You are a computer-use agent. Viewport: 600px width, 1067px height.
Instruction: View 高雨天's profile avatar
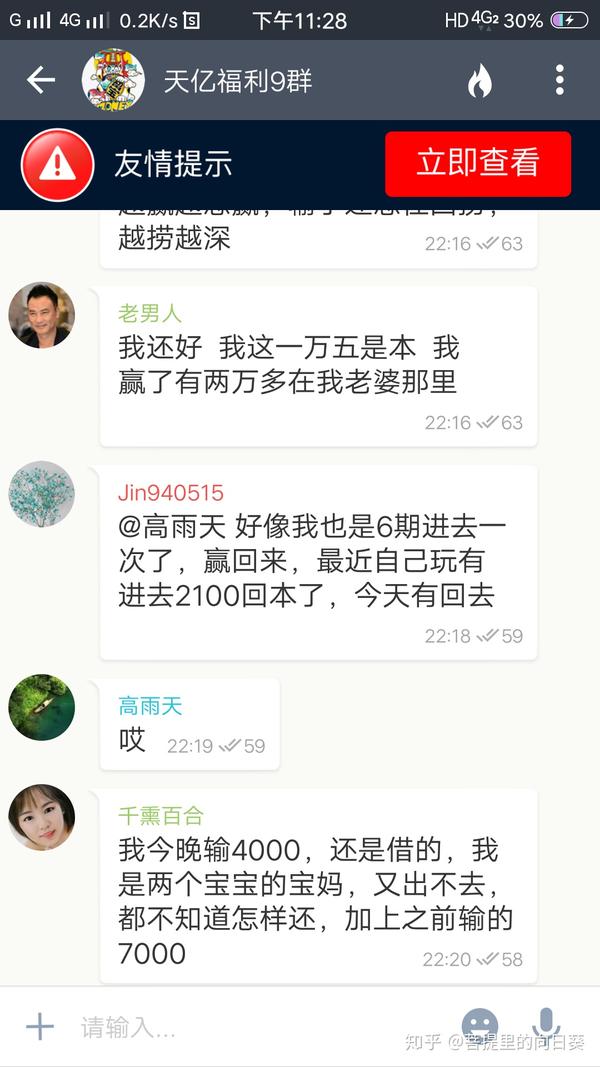42,707
